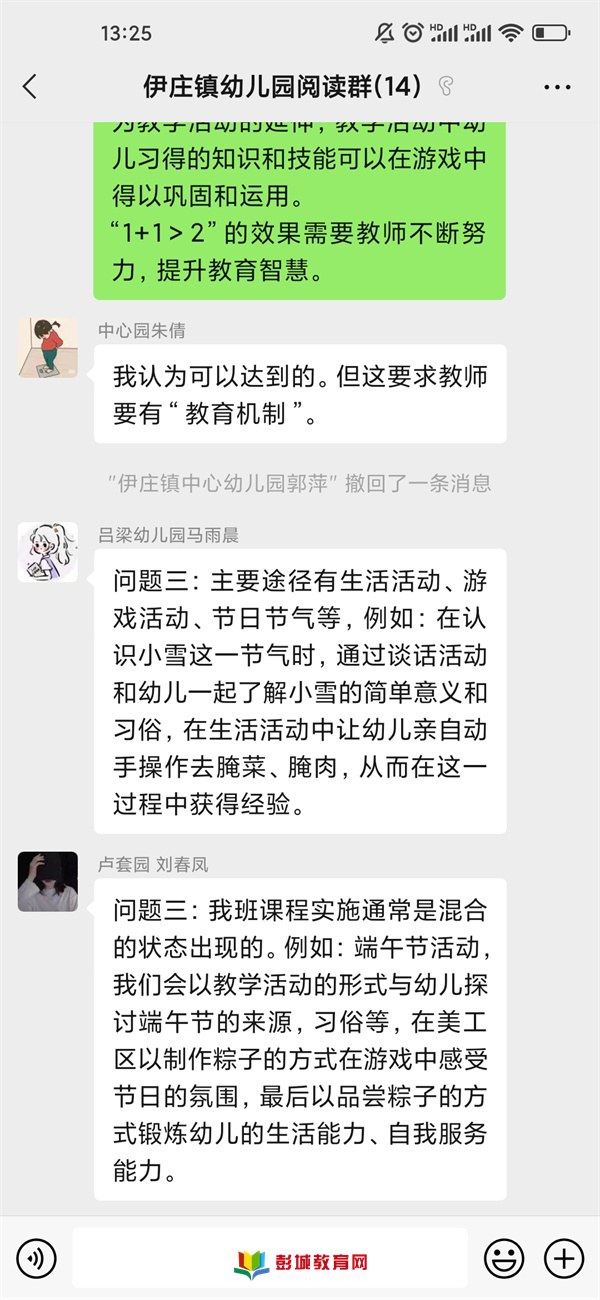Viewport: 600px width, 1300px height.
Task: Open the emoji picker
Action: click(x=504, y=1257)
